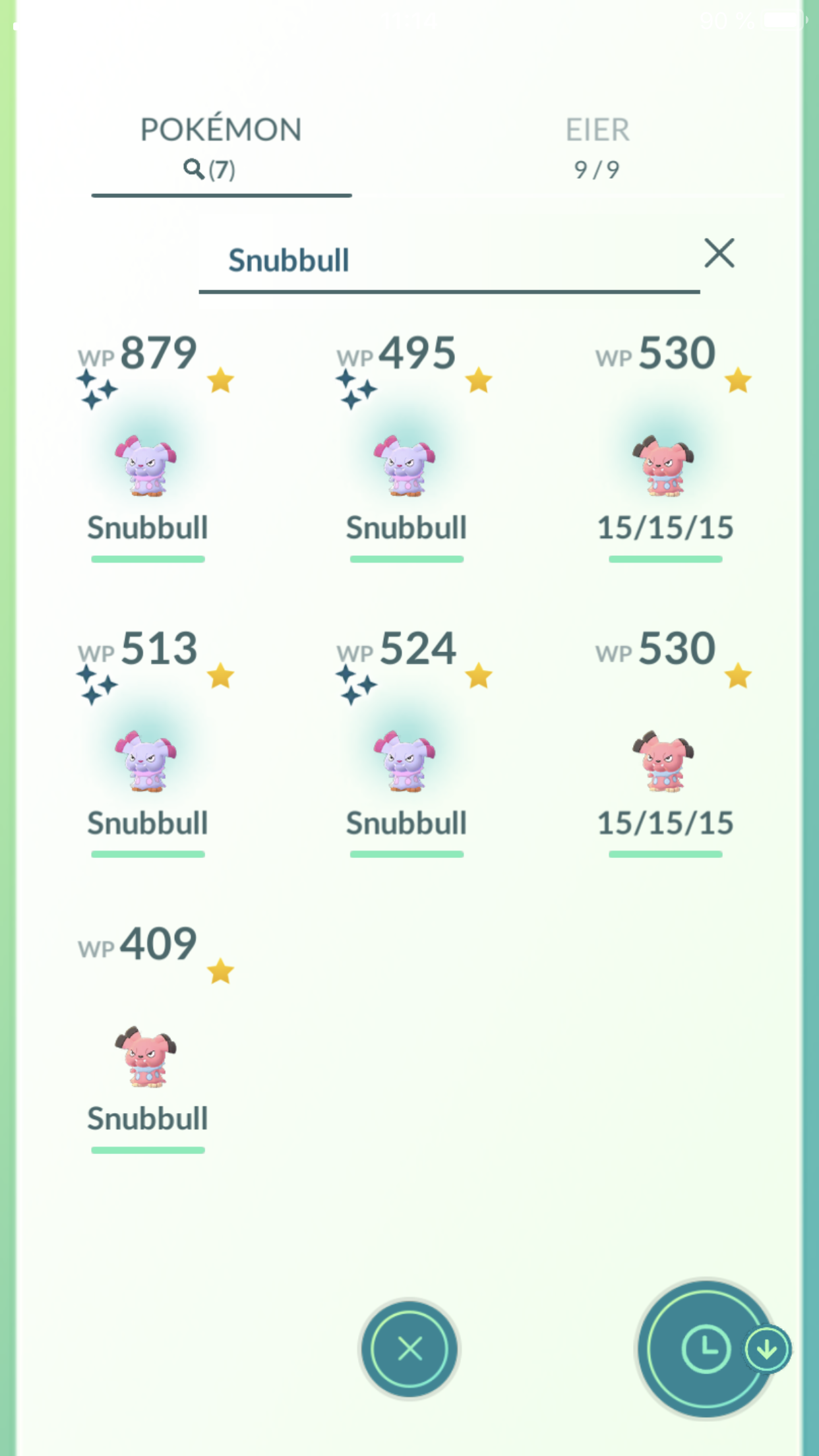
Task: Edit the Snubbull search field
Action: click(x=448, y=261)
